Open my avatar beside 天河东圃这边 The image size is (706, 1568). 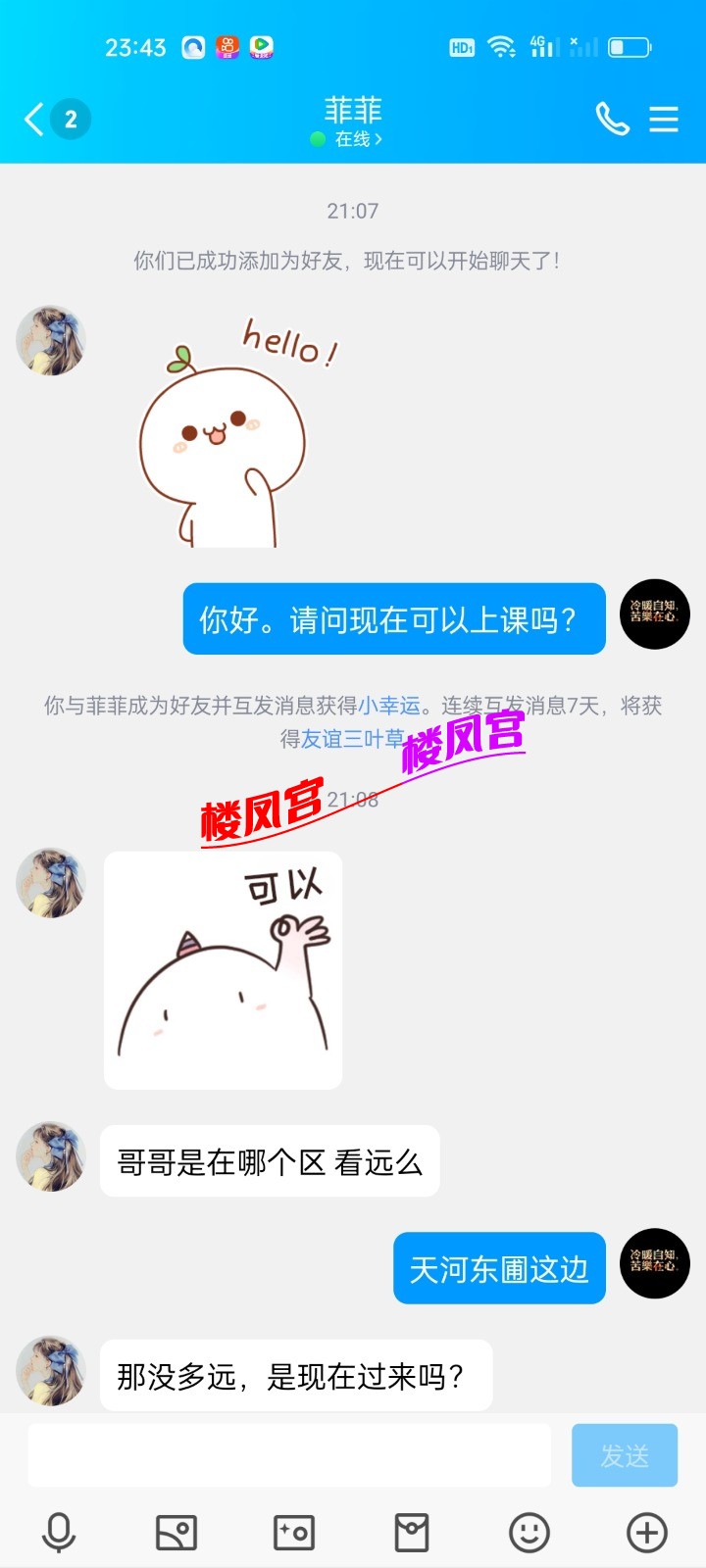click(x=655, y=1263)
